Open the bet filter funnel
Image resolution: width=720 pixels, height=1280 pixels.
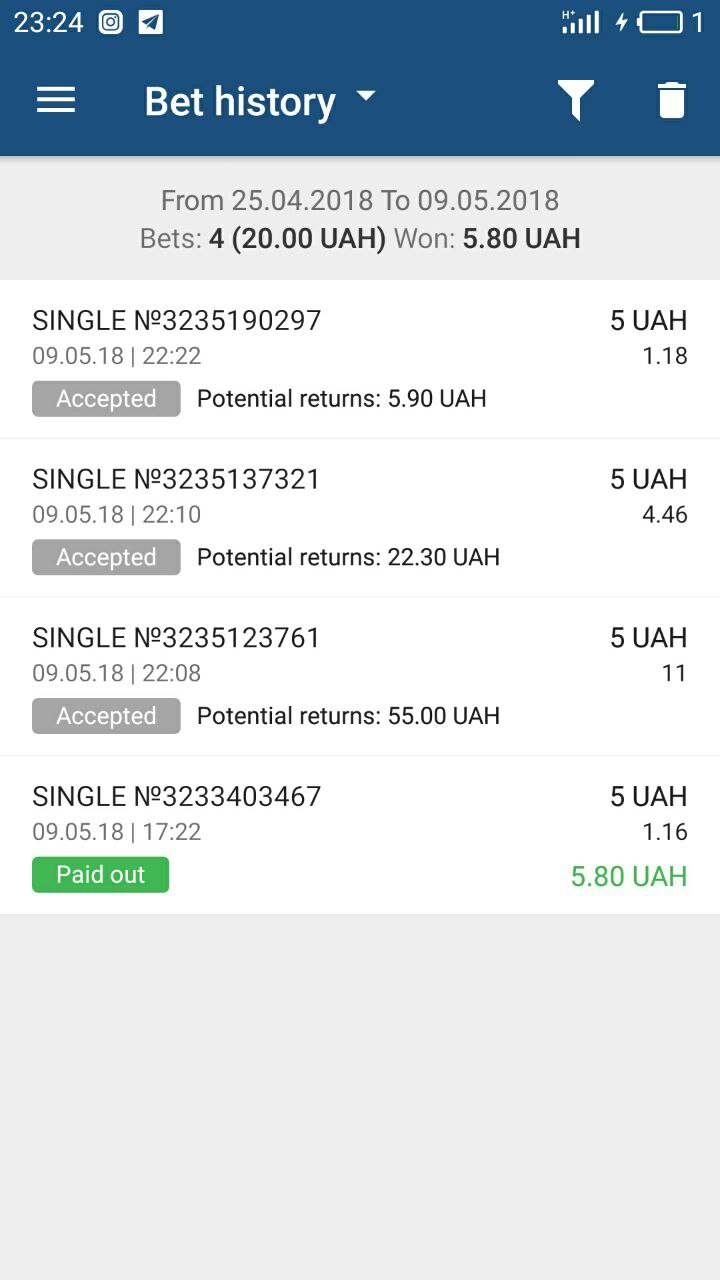576,101
